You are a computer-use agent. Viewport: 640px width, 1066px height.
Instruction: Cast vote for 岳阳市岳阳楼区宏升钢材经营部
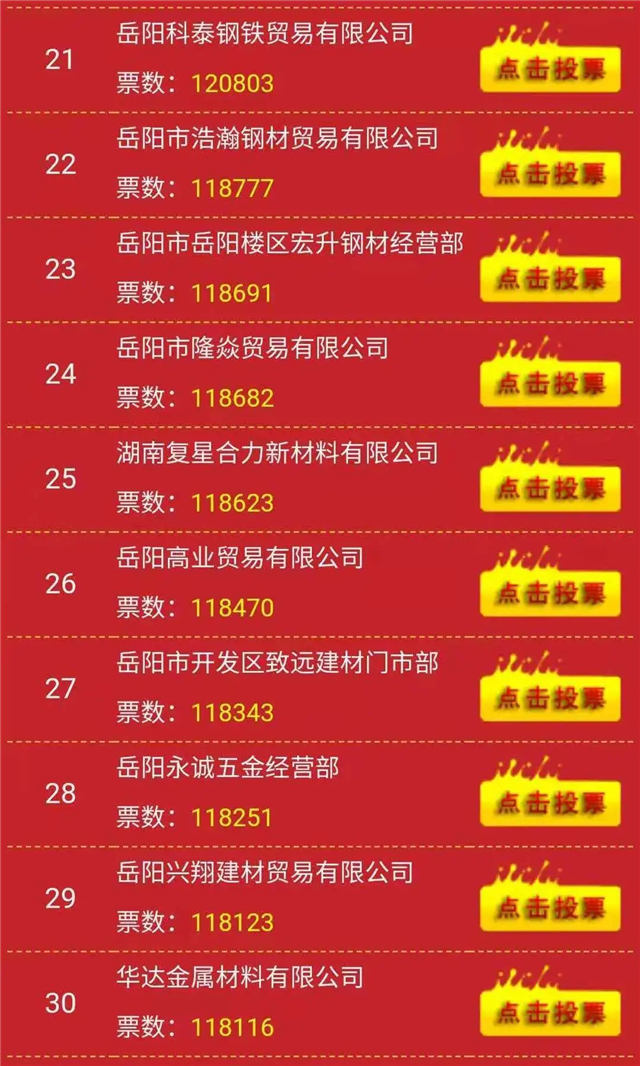[550, 278]
